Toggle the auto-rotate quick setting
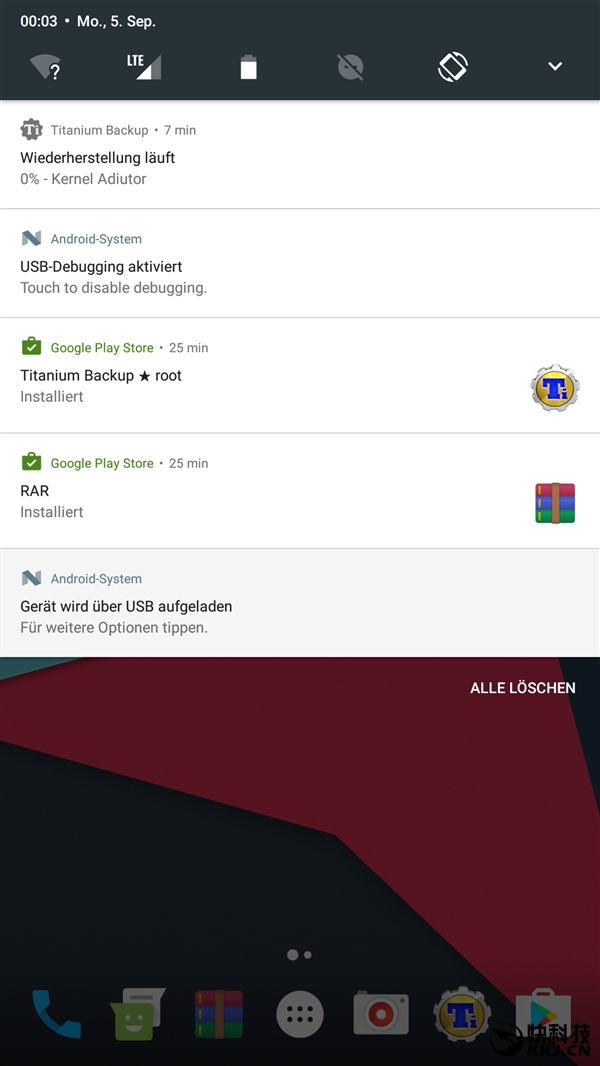The image size is (600, 1066). pos(453,67)
